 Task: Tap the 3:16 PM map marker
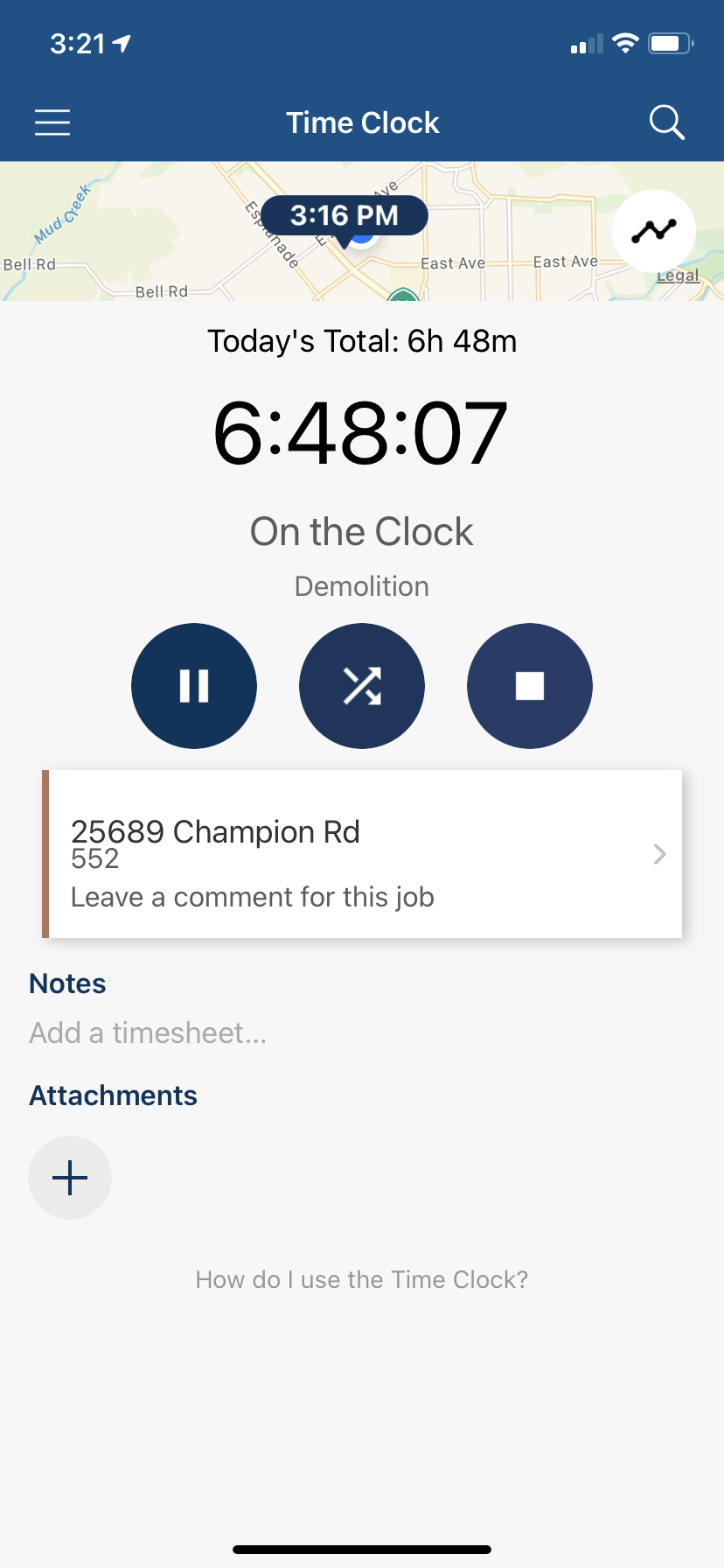coord(344,215)
